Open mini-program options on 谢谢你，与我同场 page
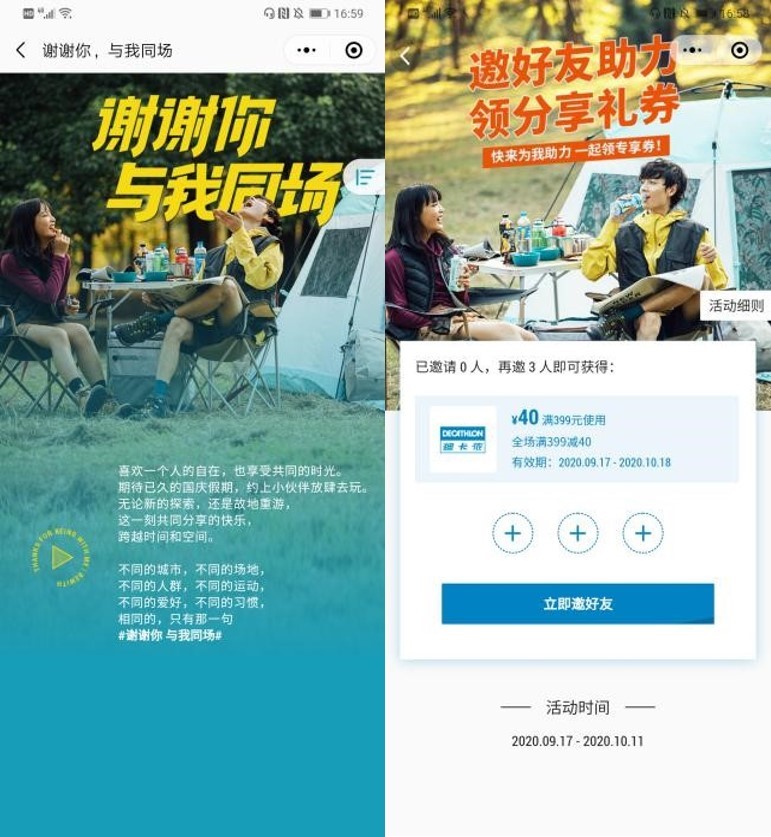Image resolution: width=771 pixels, height=837 pixels. tap(307, 50)
